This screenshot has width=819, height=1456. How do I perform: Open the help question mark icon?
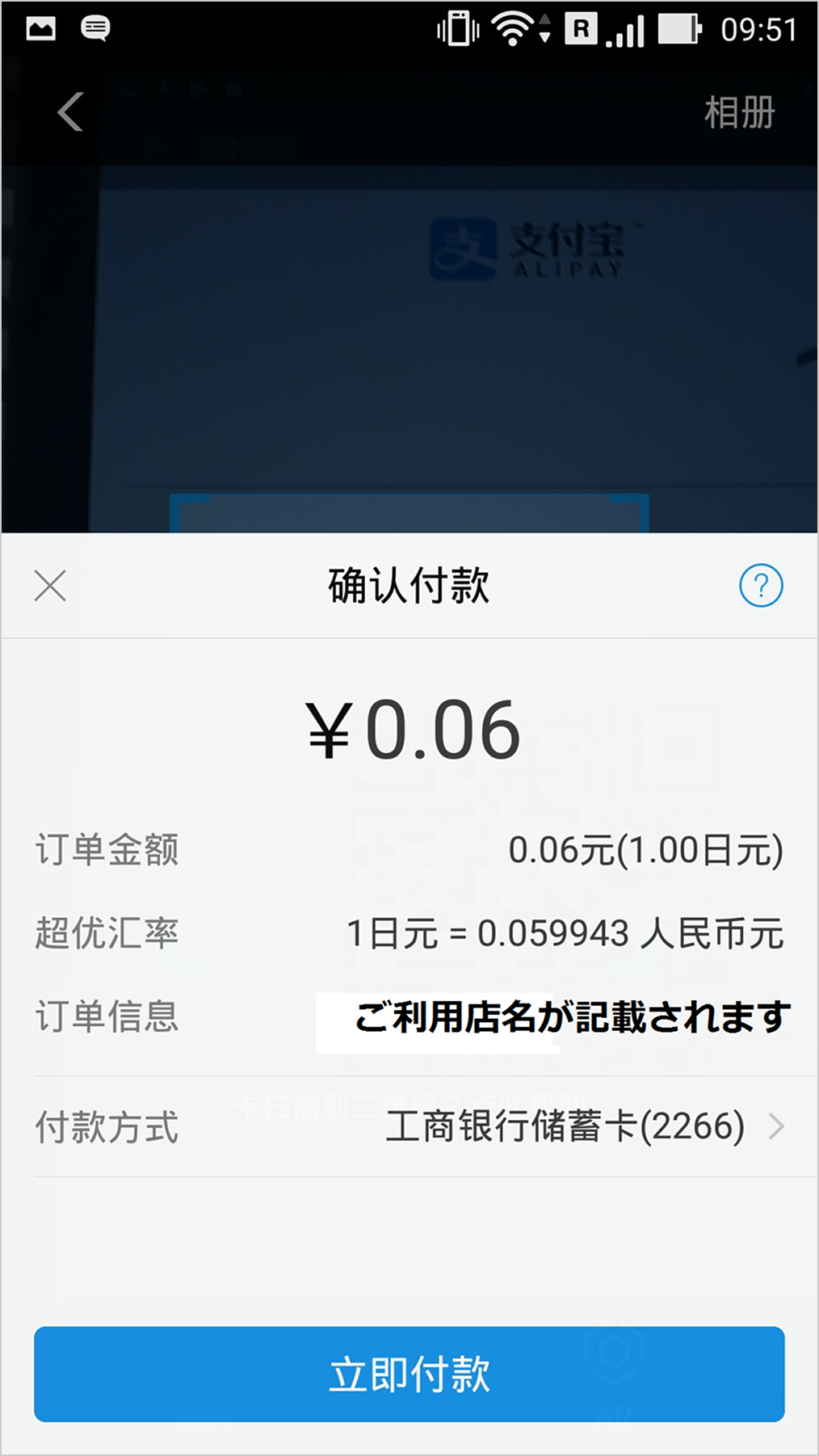(760, 586)
